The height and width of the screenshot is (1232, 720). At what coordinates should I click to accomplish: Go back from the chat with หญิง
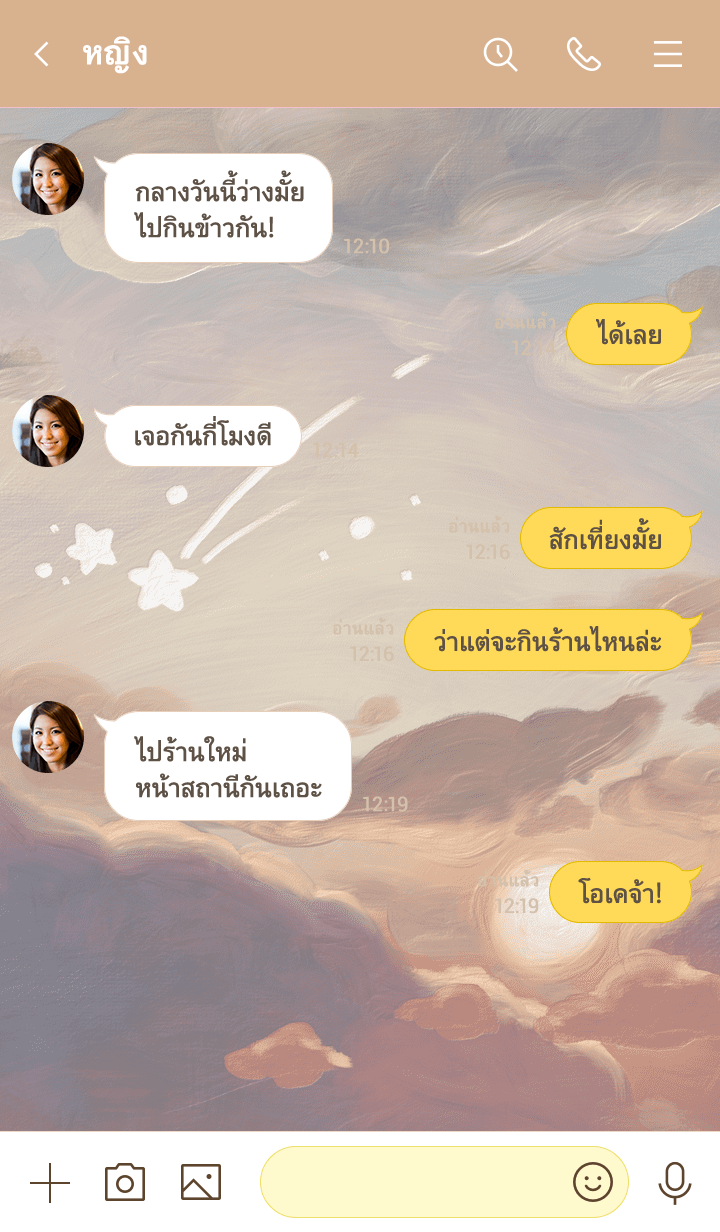point(41,54)
